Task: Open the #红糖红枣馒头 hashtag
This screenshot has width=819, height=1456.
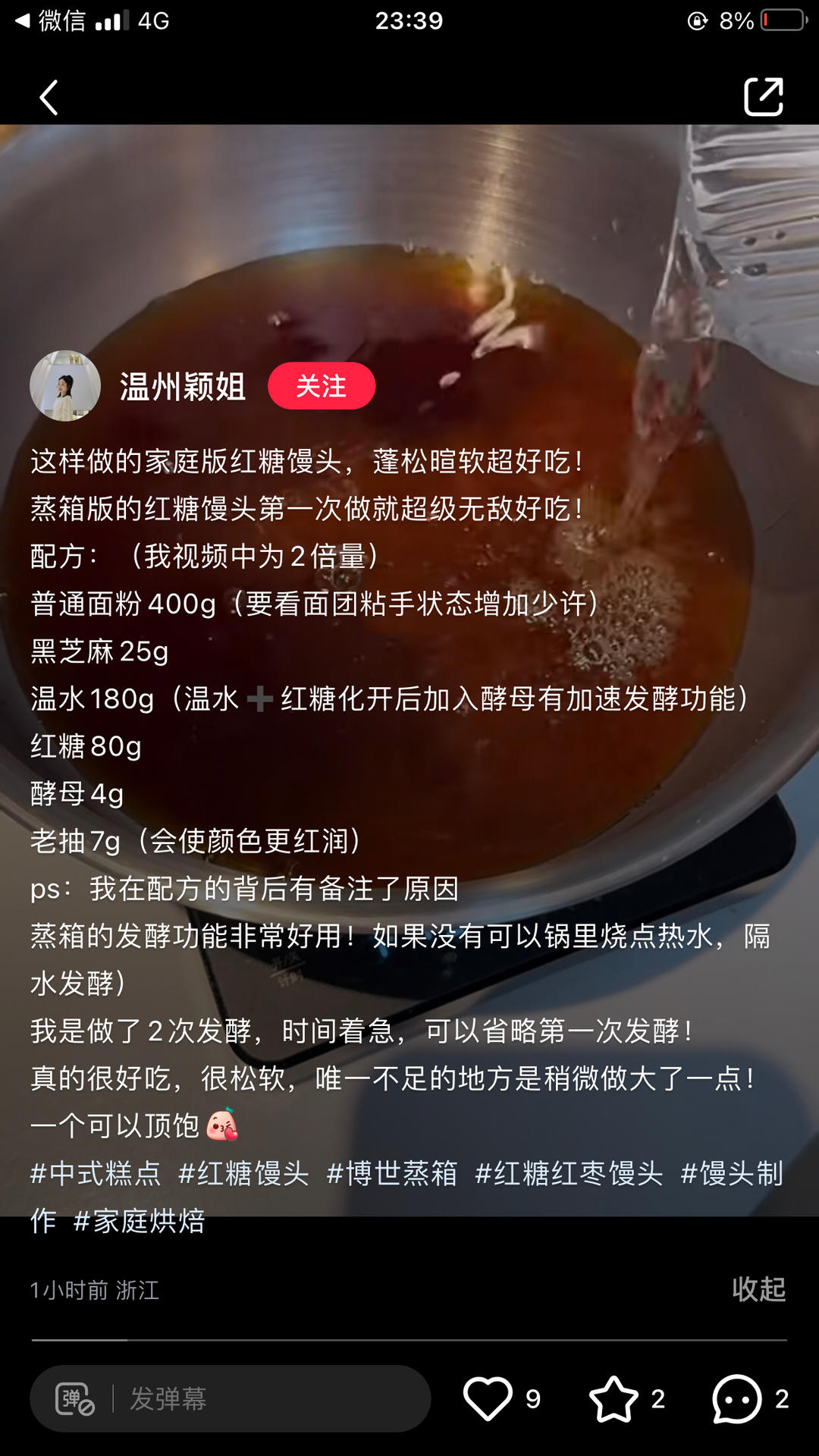Action: (x=569, y=1173)
